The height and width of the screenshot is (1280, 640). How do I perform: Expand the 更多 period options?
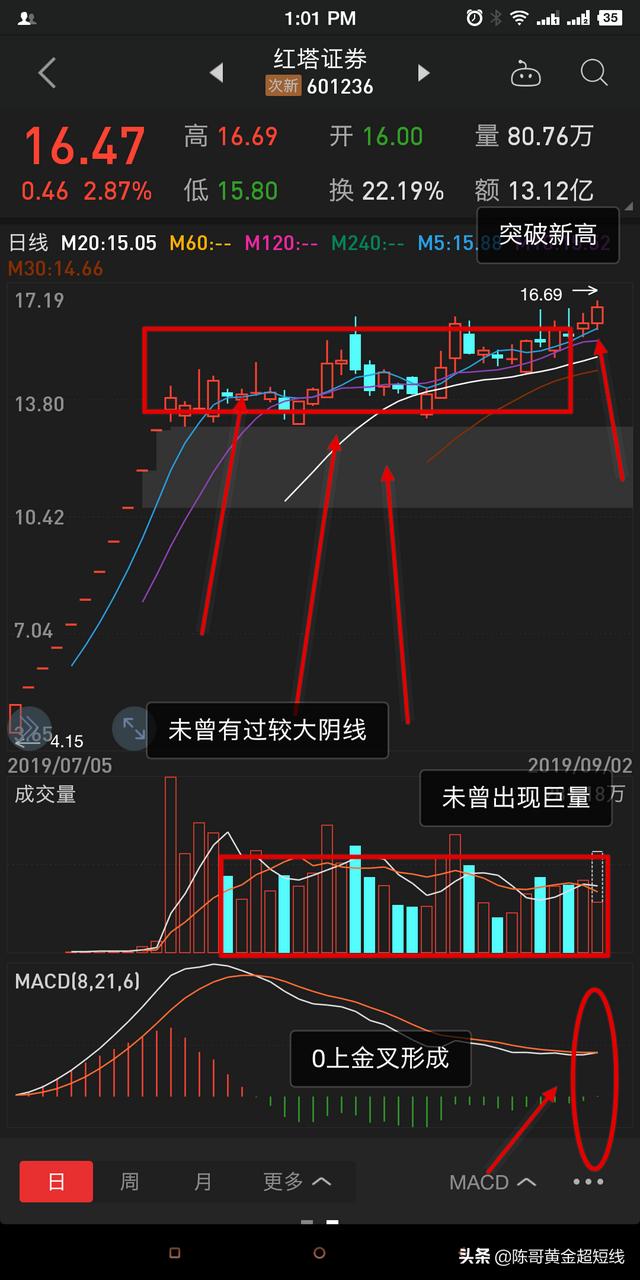pyautogui.click(x=297, y=1182)
